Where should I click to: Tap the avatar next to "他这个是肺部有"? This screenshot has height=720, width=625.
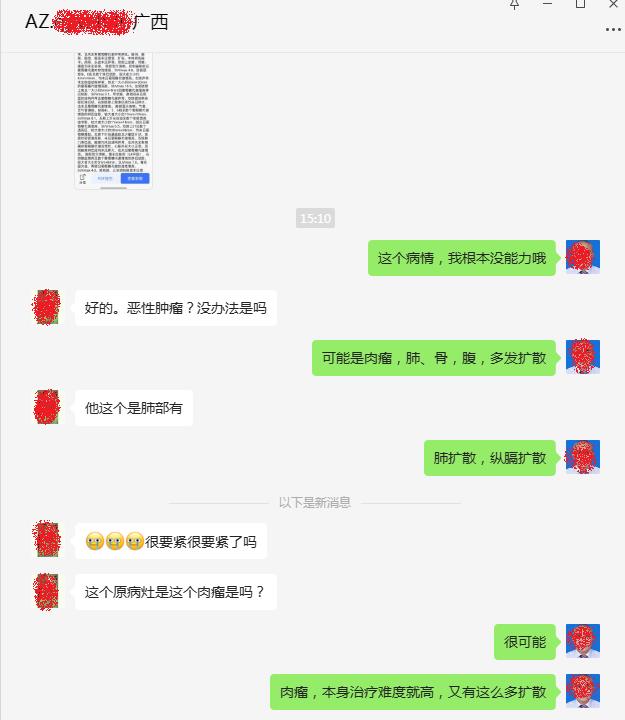point(48,407)
